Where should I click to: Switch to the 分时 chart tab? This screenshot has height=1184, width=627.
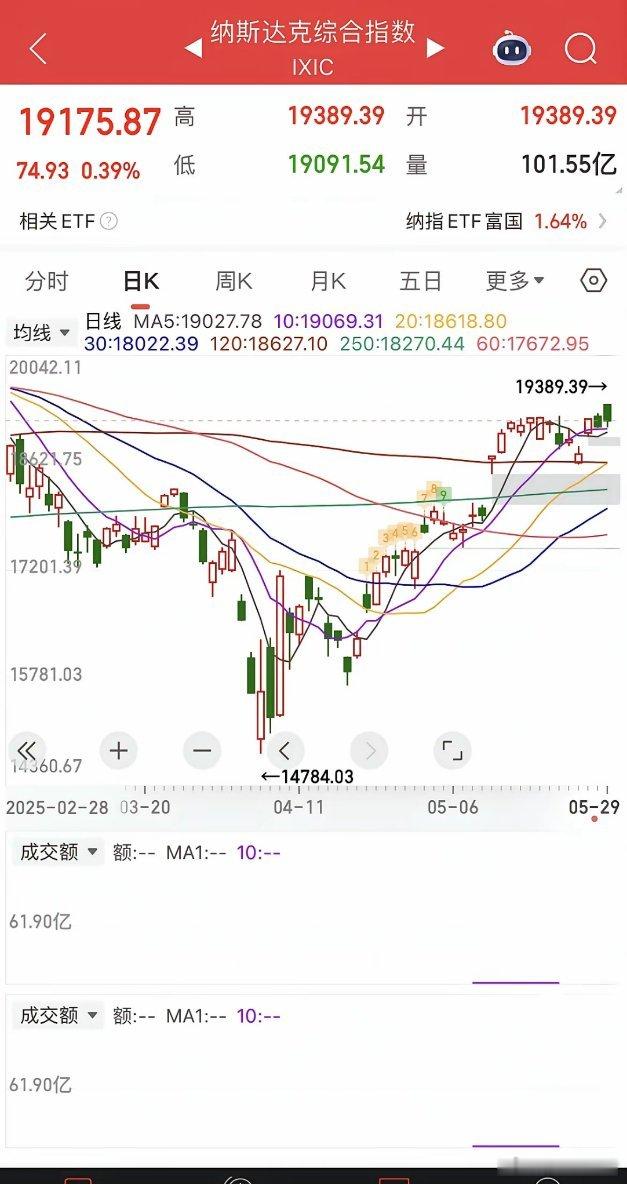tap(47, 282)
